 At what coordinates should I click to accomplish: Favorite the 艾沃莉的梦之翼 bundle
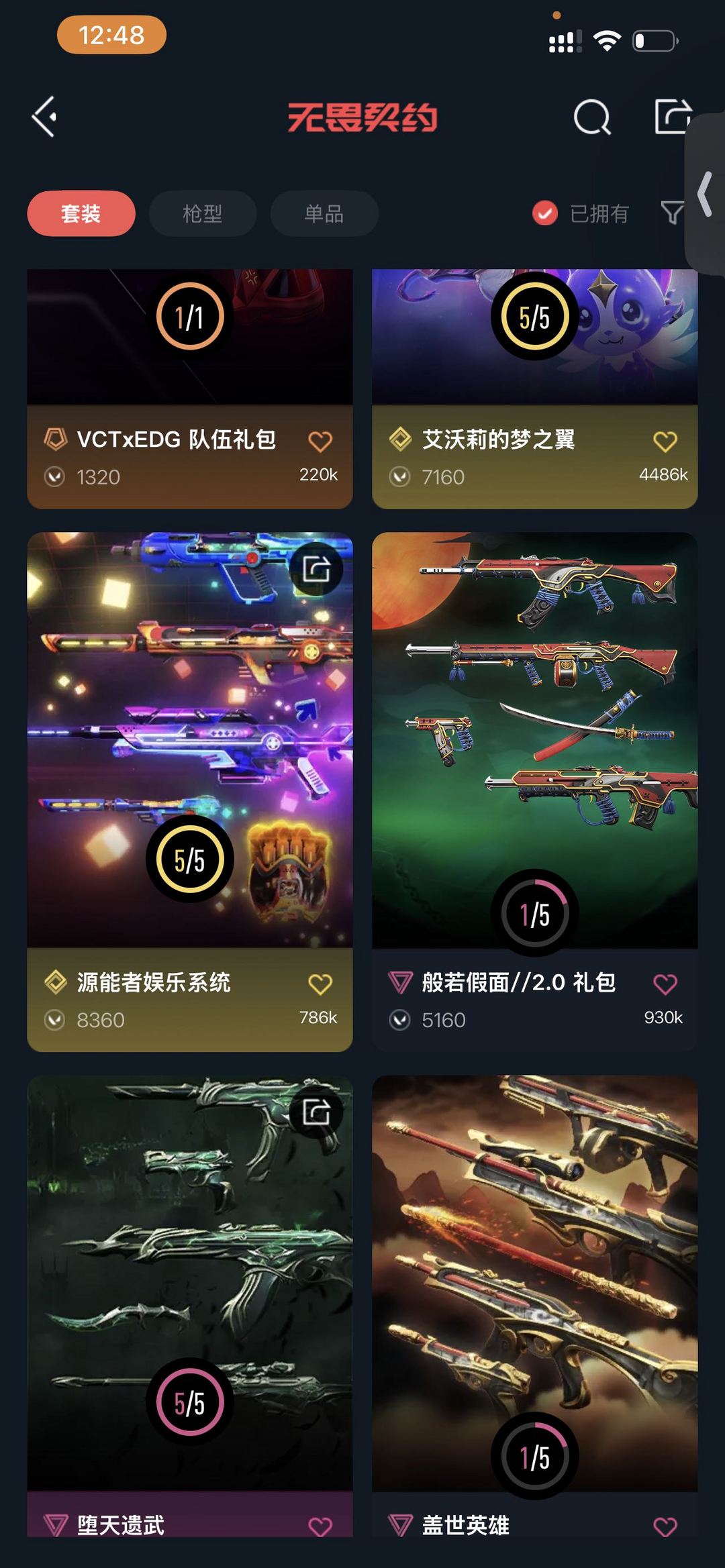tap(665, 441)
